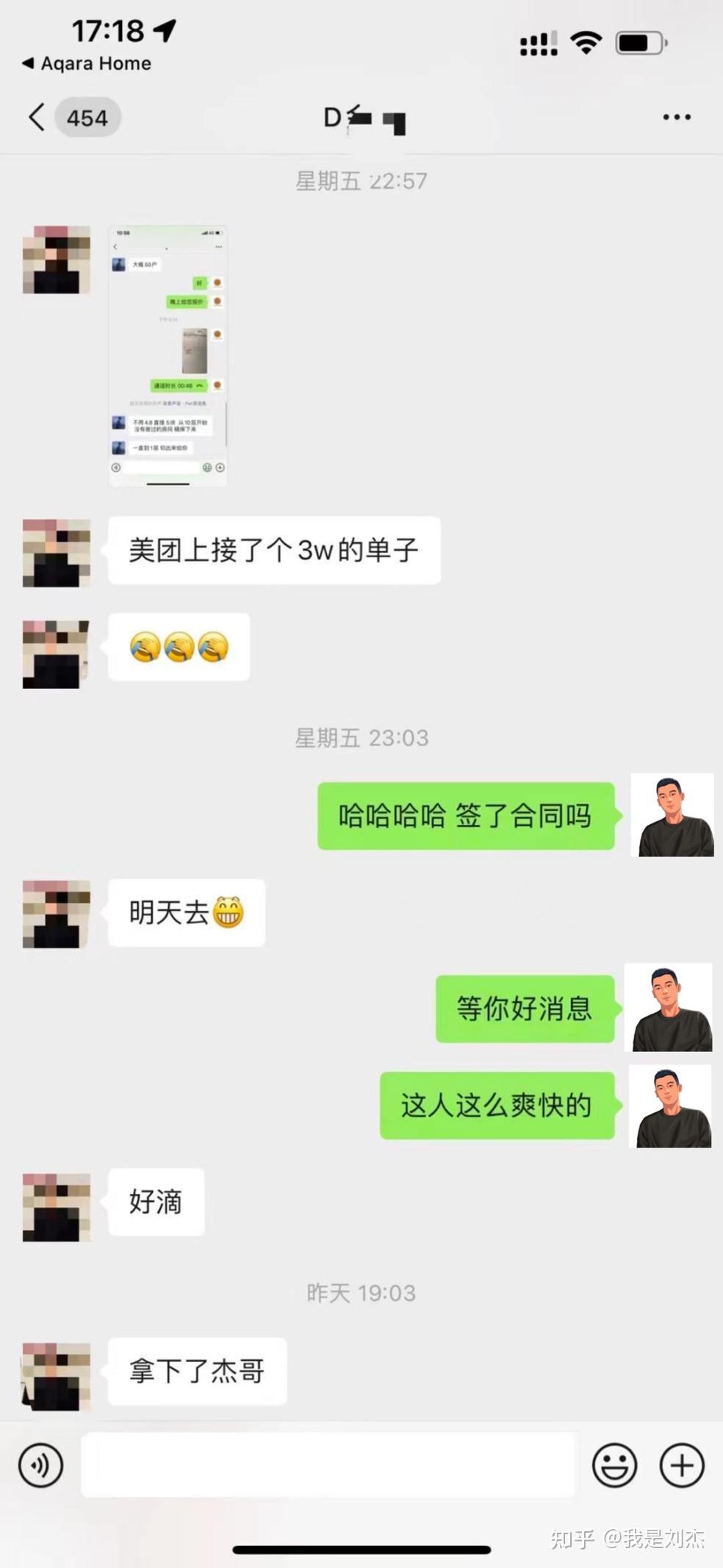Focus the message text field

pos(328,1466)
